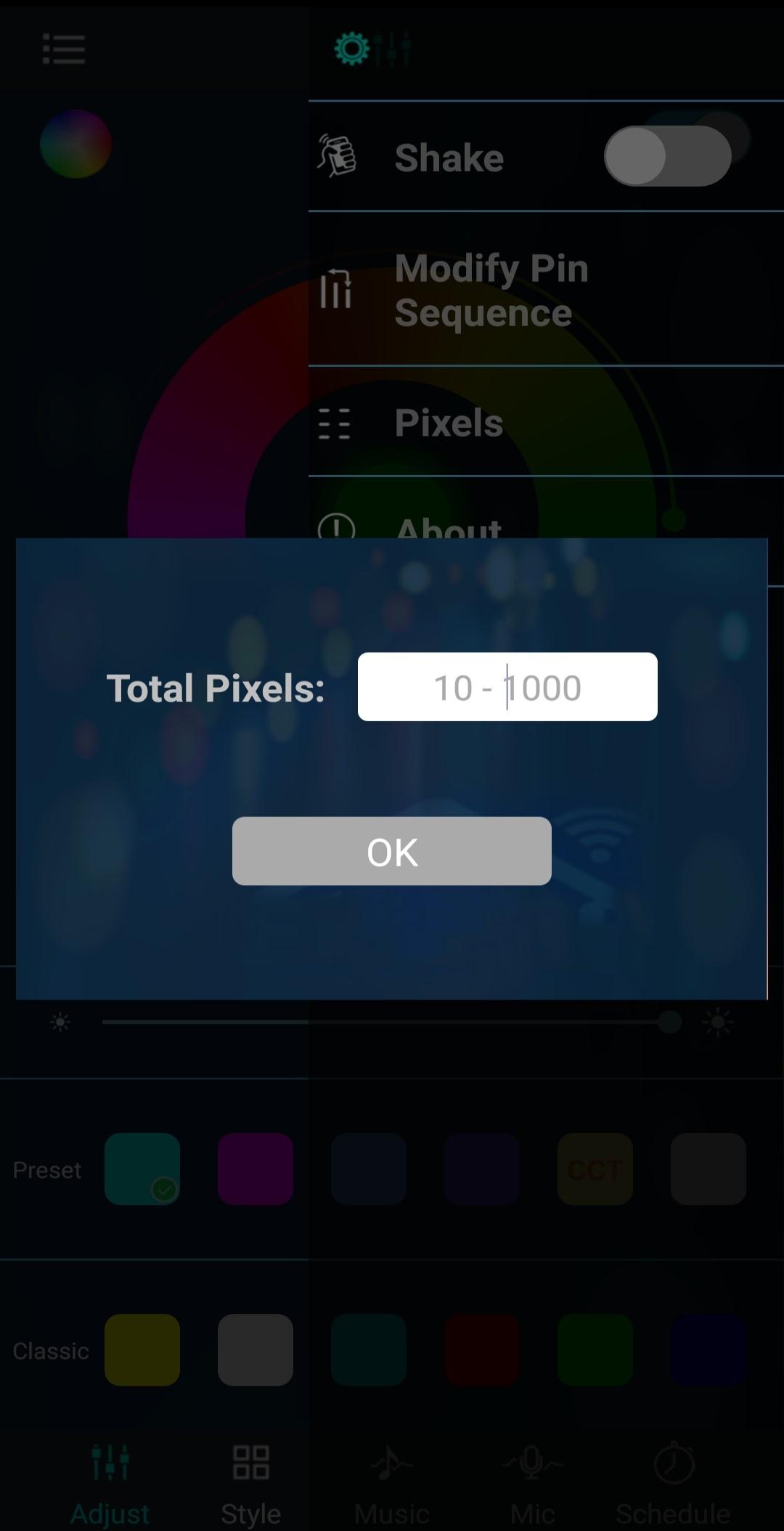Image resolution: width=784 pixels, height=1531 pixels.
Task: Select the purple preset swatch
Action: pyautogui.click(x=255, y=1169)
